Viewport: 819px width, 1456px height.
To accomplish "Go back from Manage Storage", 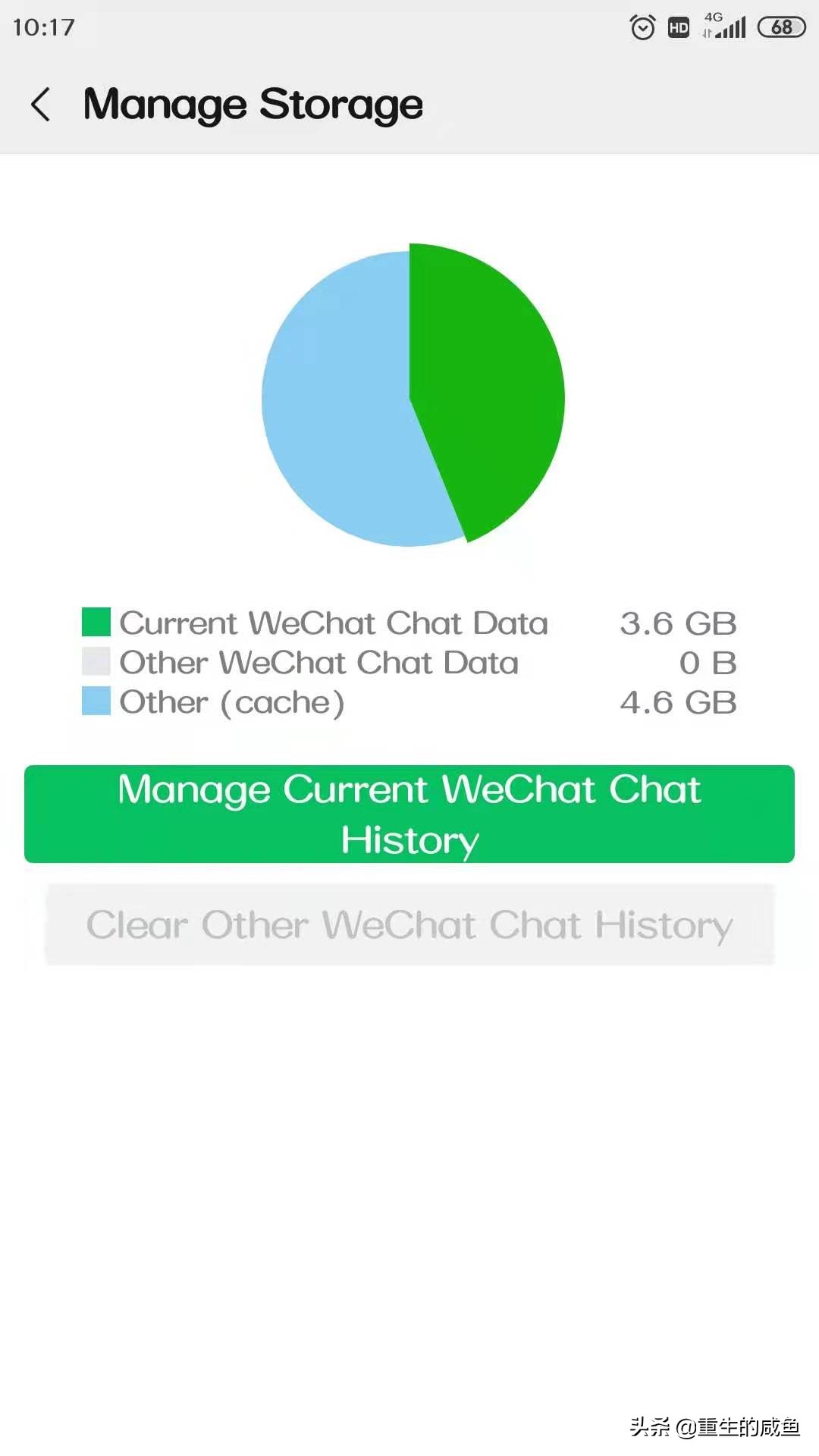I will click(41, 104).
